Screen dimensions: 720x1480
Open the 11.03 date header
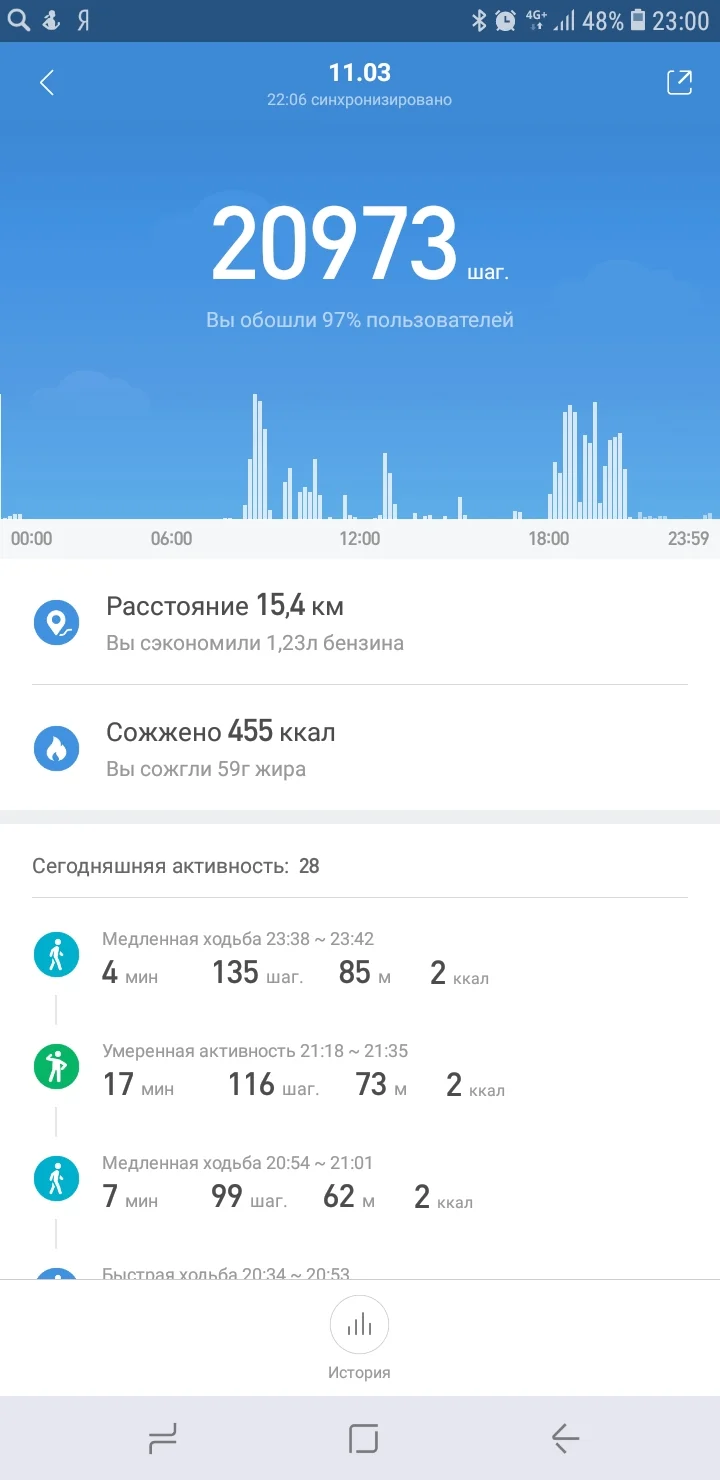click(x=360, y=72)
